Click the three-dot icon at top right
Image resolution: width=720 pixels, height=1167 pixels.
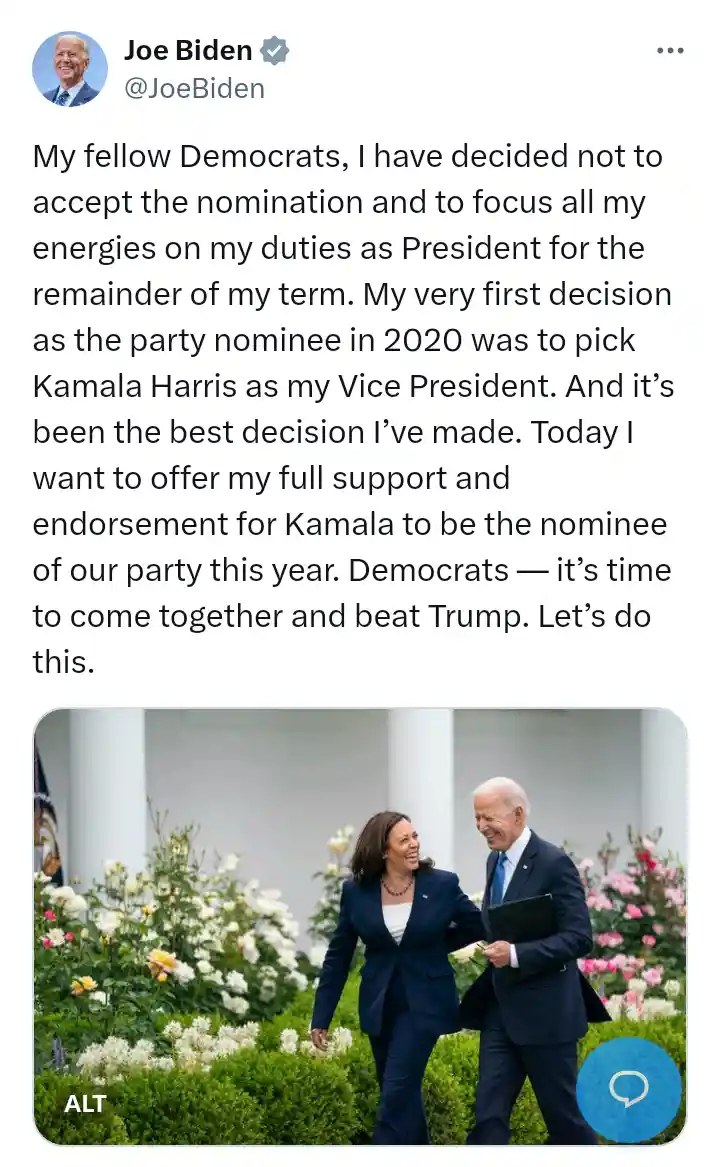pyautogui.click(x=668, y=50)
